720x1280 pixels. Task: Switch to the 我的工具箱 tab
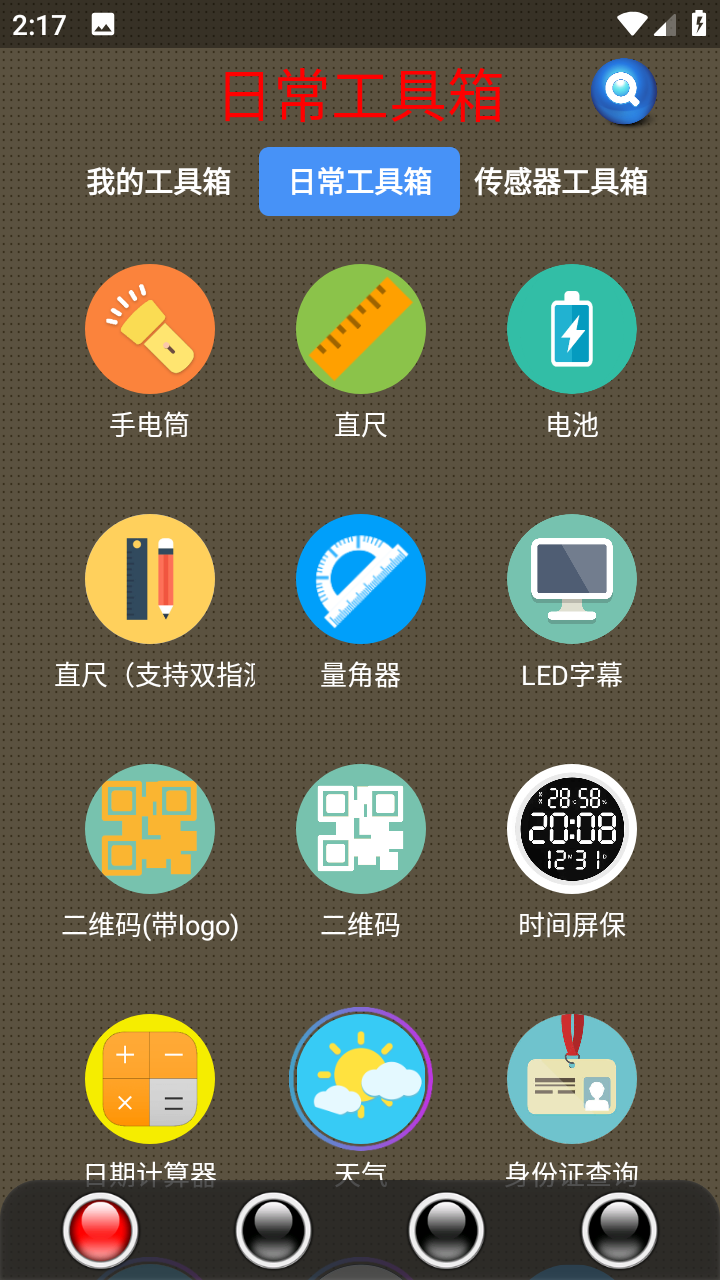(159, 182)
